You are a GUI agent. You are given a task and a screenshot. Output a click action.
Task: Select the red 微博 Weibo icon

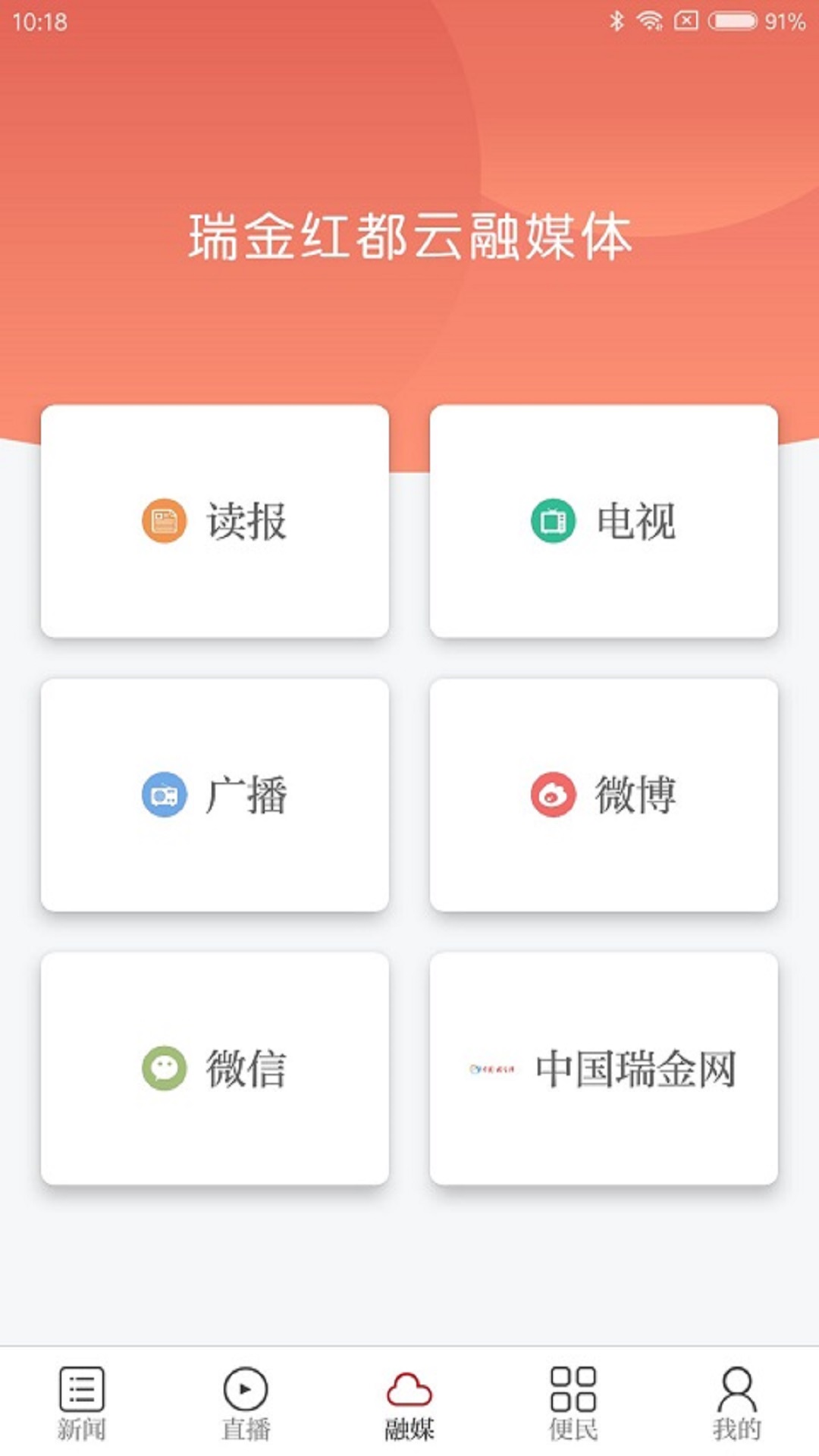551,795
